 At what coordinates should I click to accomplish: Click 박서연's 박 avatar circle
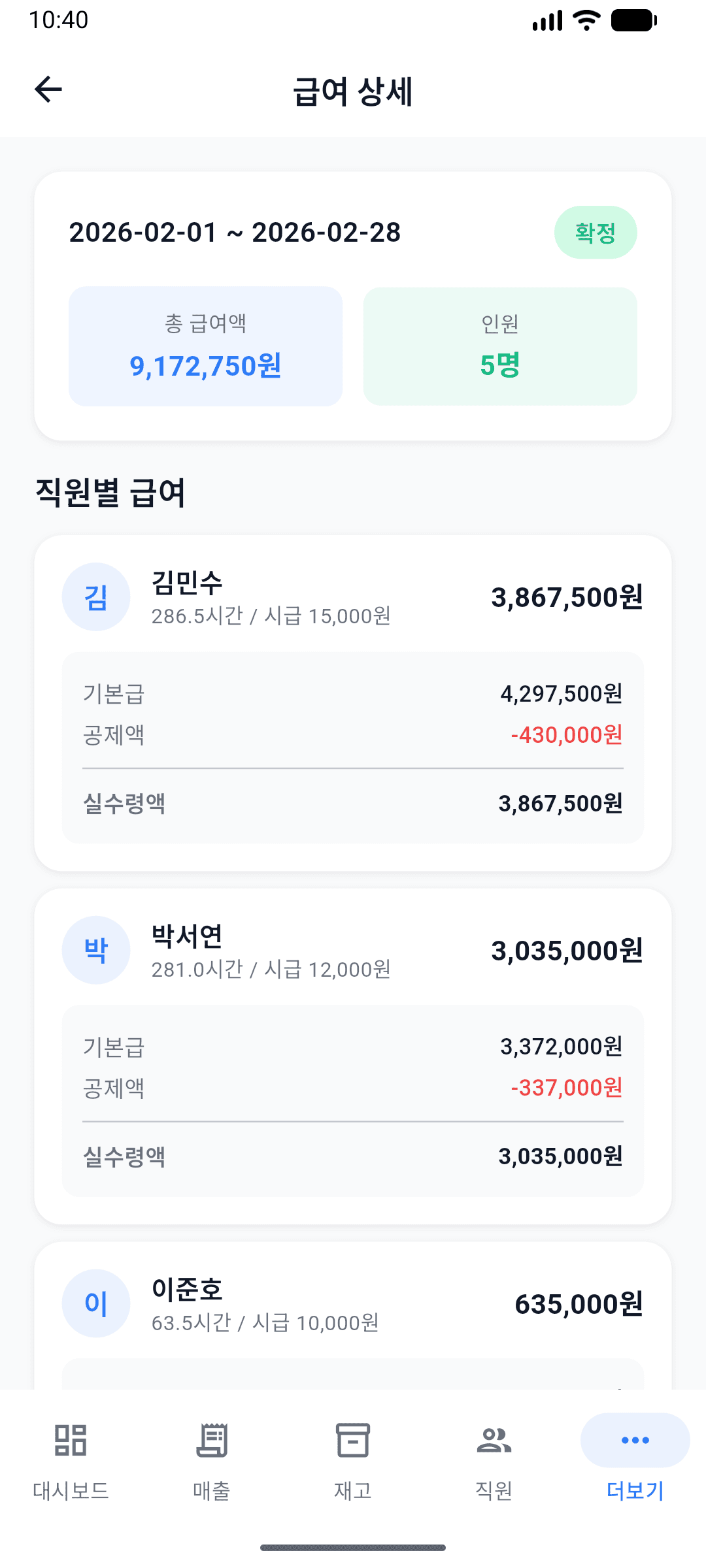click(x=96, y=951)
